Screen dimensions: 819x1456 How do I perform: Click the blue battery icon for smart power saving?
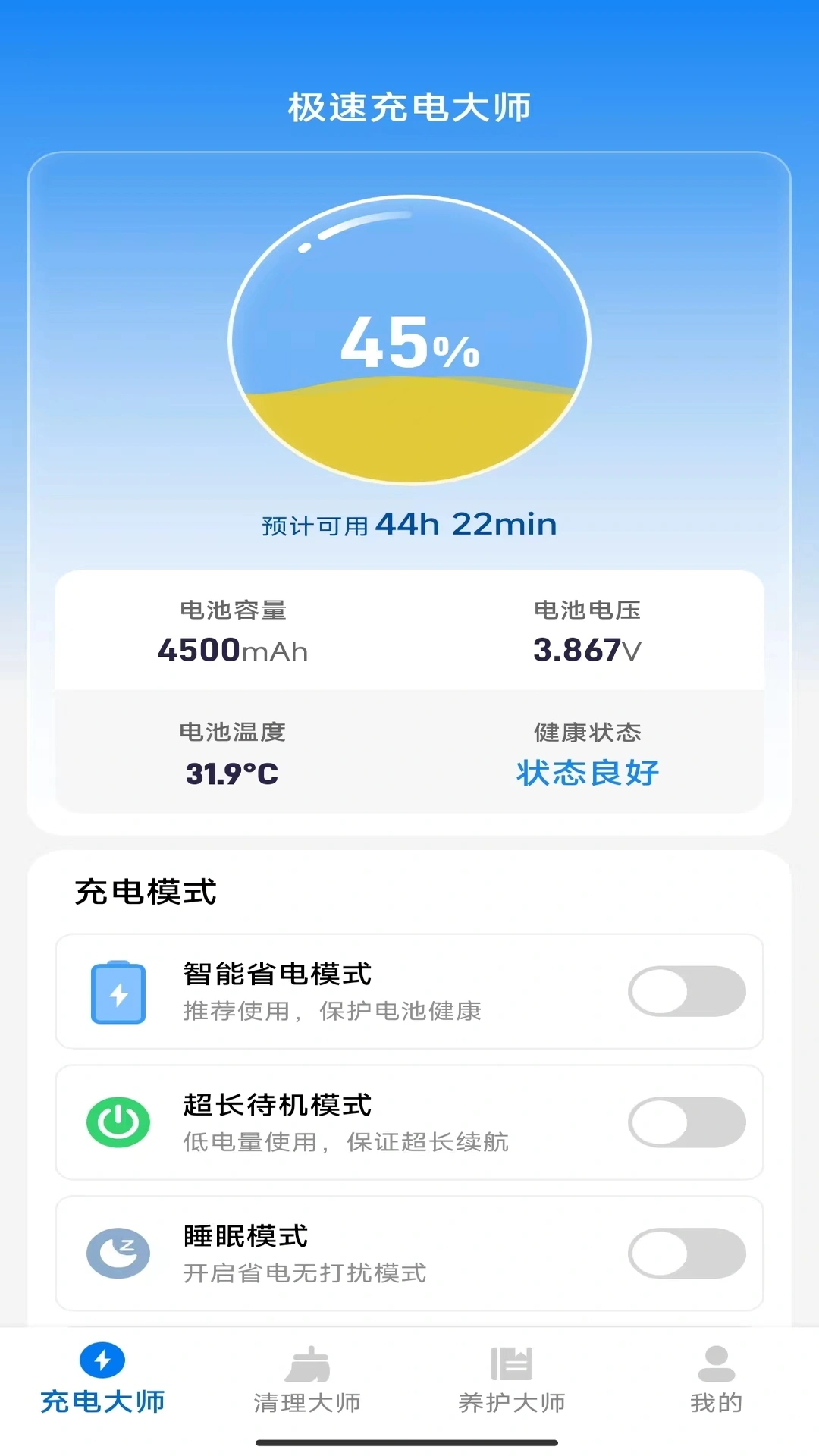118,992
